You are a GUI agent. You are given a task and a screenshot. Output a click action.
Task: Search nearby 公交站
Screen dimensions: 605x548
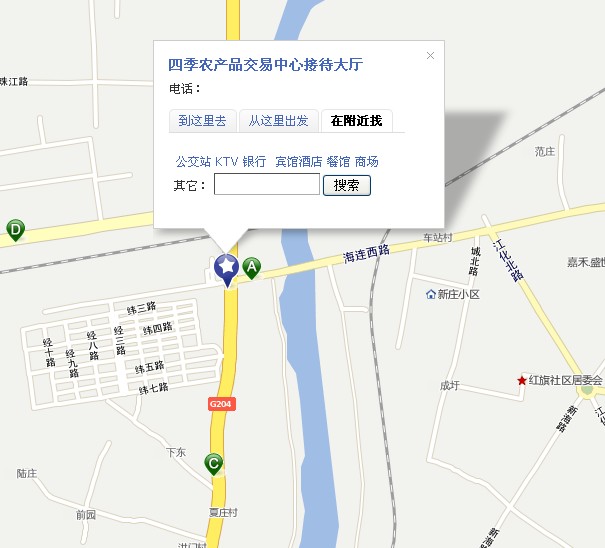point(193,161)
